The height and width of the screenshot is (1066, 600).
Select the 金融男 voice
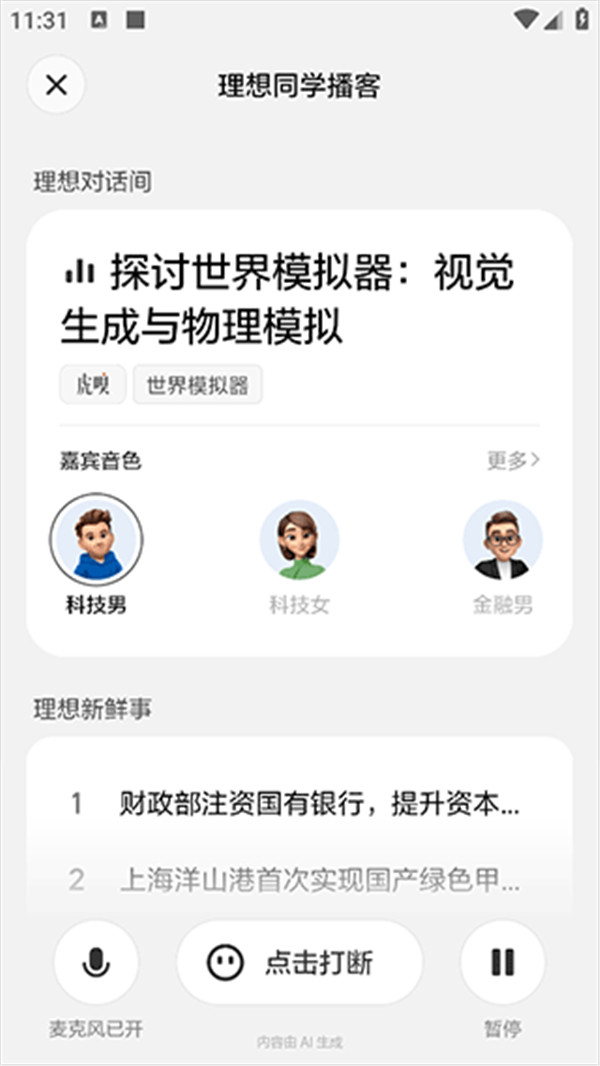click(x=502, y=541)
